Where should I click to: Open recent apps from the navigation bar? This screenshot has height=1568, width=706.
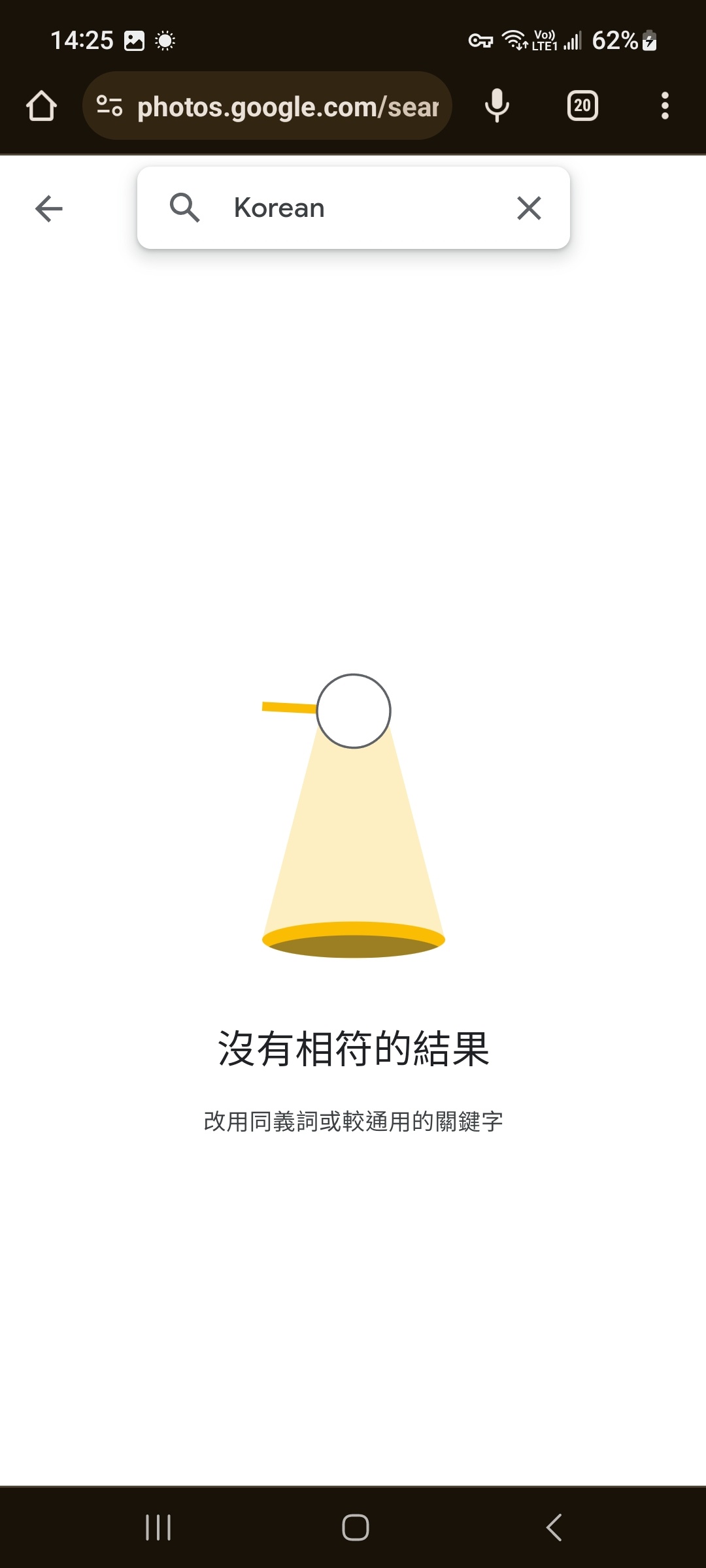[158, 1527]
